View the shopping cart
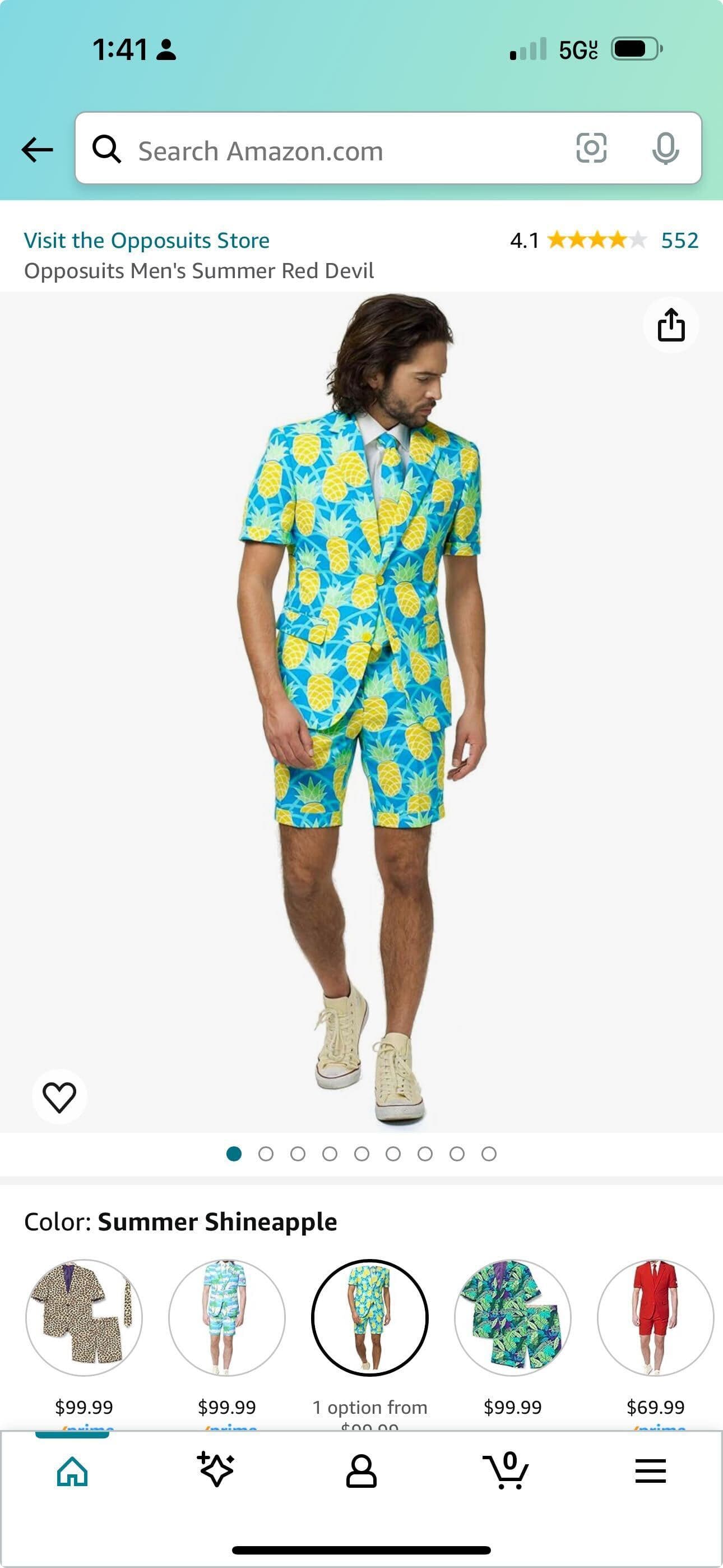Image resolution: width=723 pixels, height=1568 pixels. [x=506, y=1470]
